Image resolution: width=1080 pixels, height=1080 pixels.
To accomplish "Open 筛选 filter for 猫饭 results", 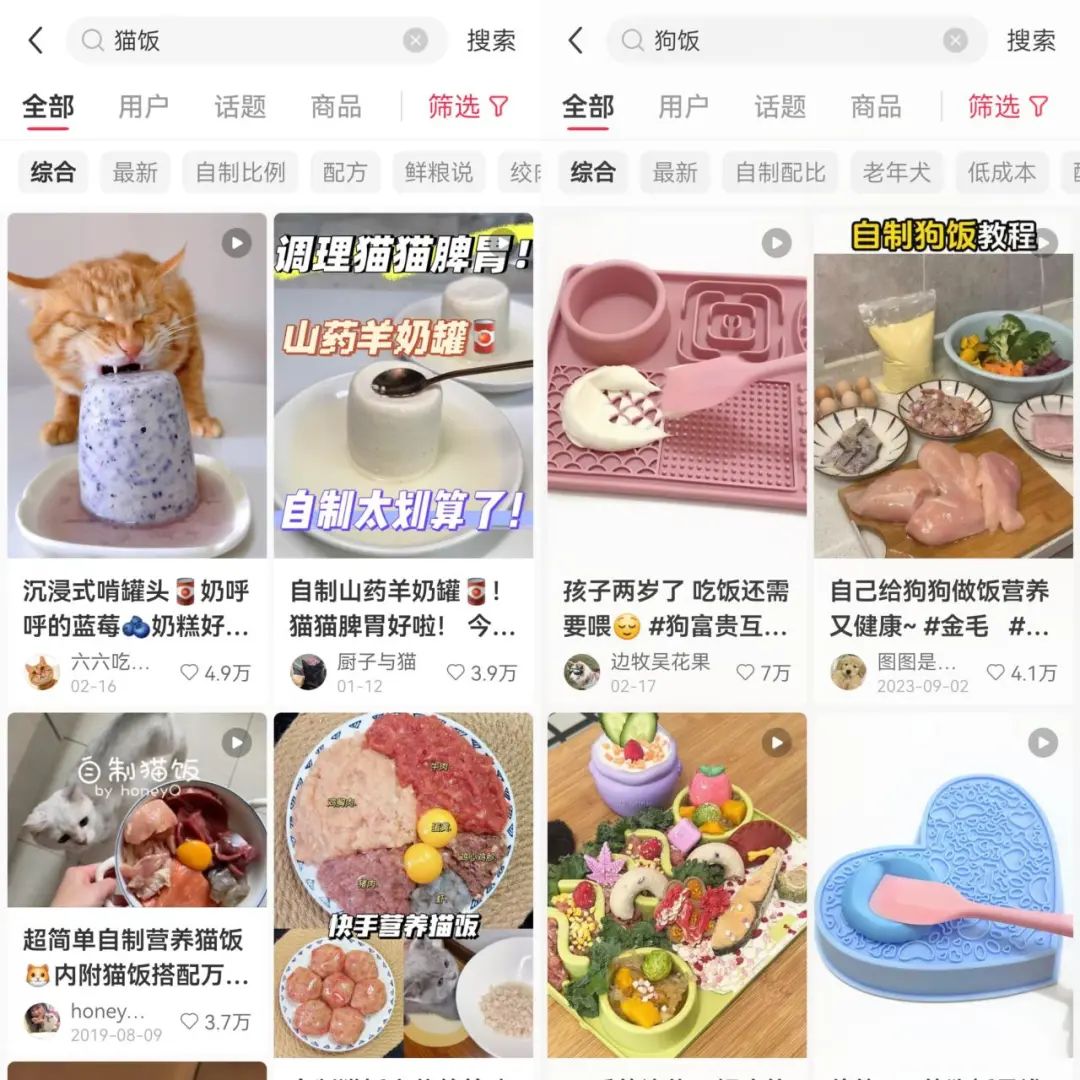I will [x=468, y=107].
